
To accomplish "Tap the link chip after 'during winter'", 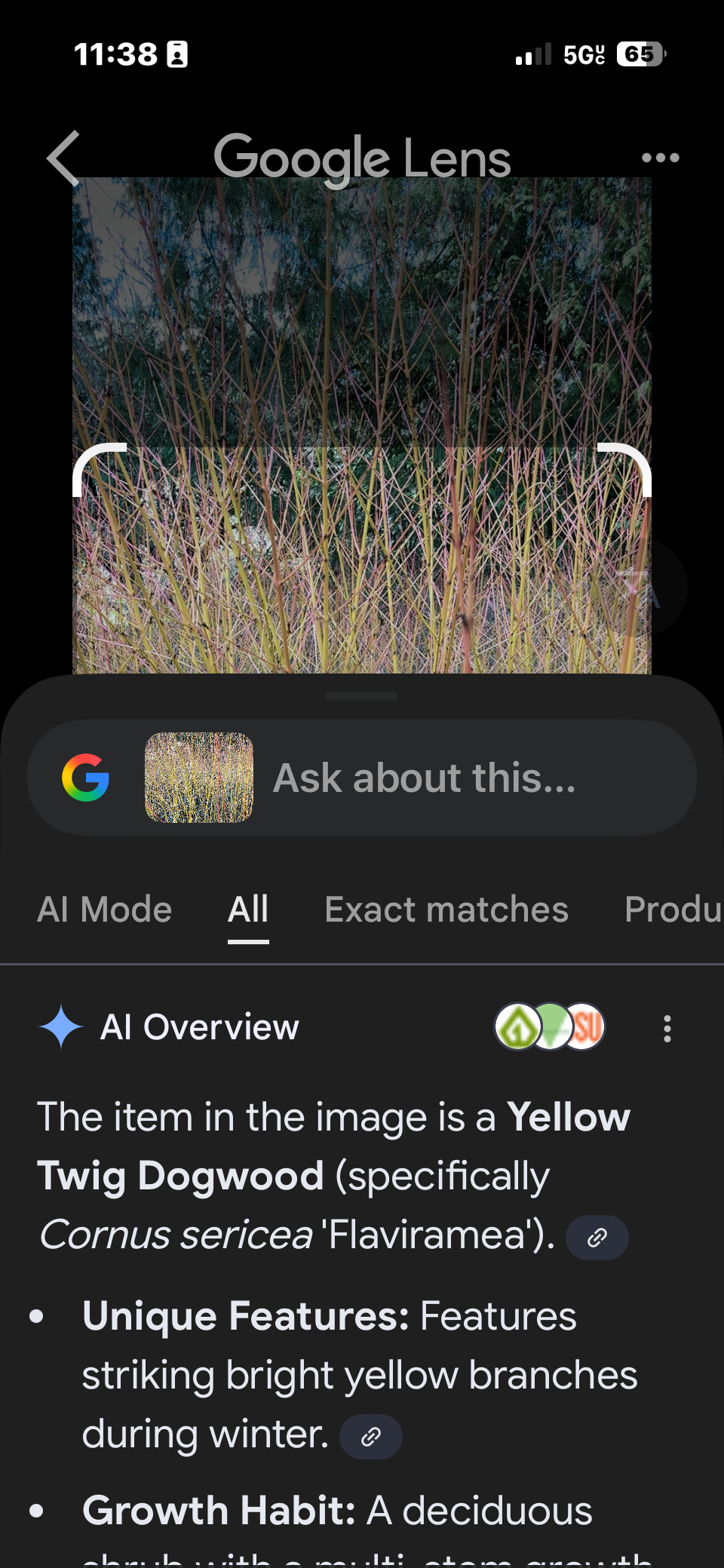I will pyautogui.click(x=370, y=1436).
